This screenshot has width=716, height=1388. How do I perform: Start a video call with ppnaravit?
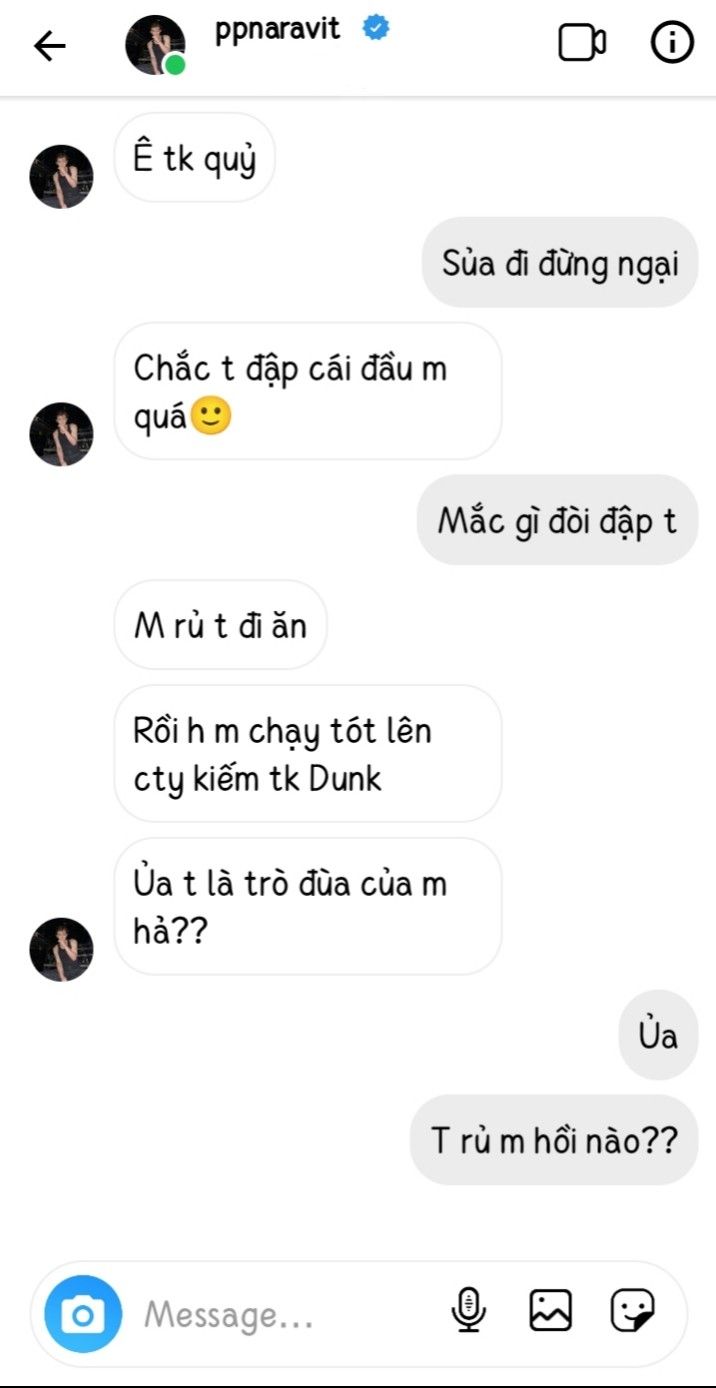pos(582,43)
